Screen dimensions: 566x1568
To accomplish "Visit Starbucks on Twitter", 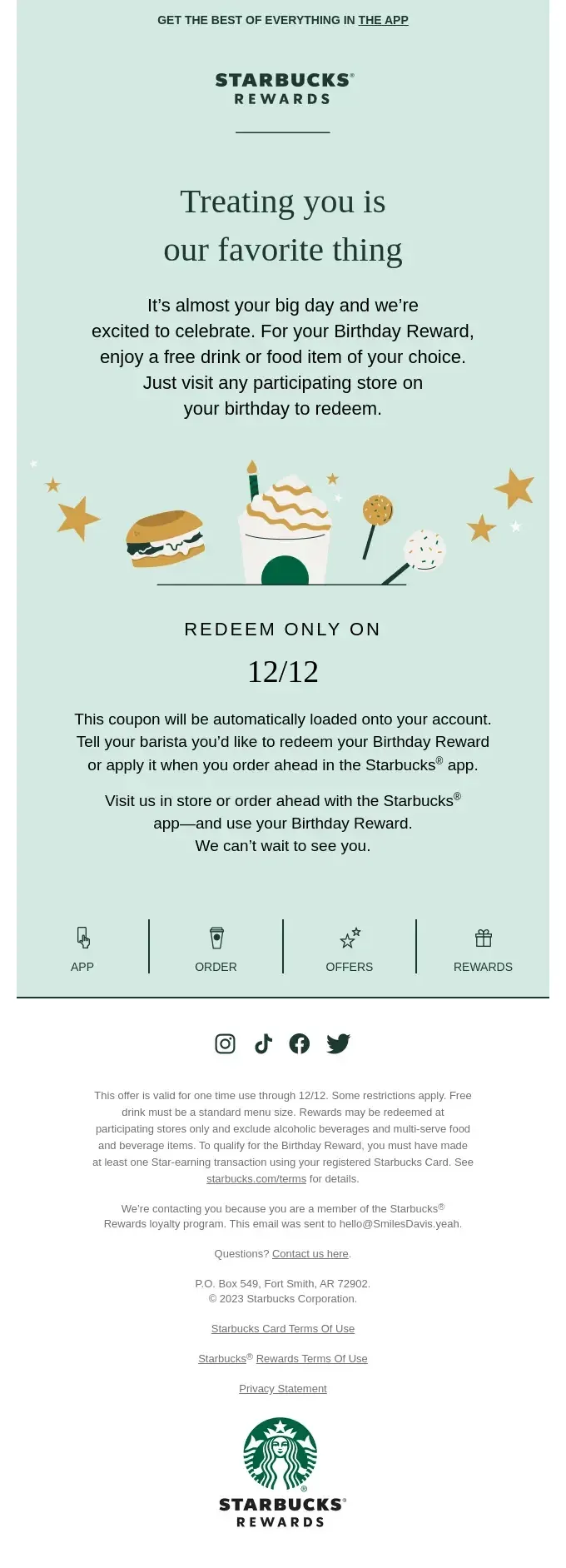I will pyautogui.click(x=338, y=1043).
